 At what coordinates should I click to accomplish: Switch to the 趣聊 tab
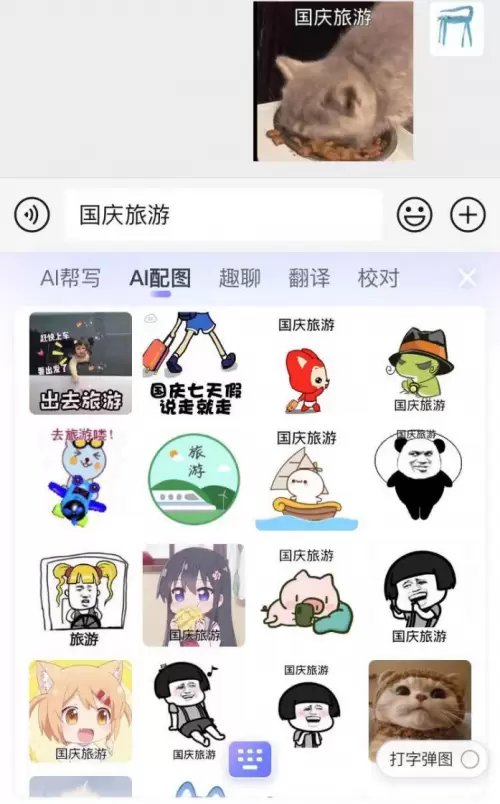tap(239, 278)
